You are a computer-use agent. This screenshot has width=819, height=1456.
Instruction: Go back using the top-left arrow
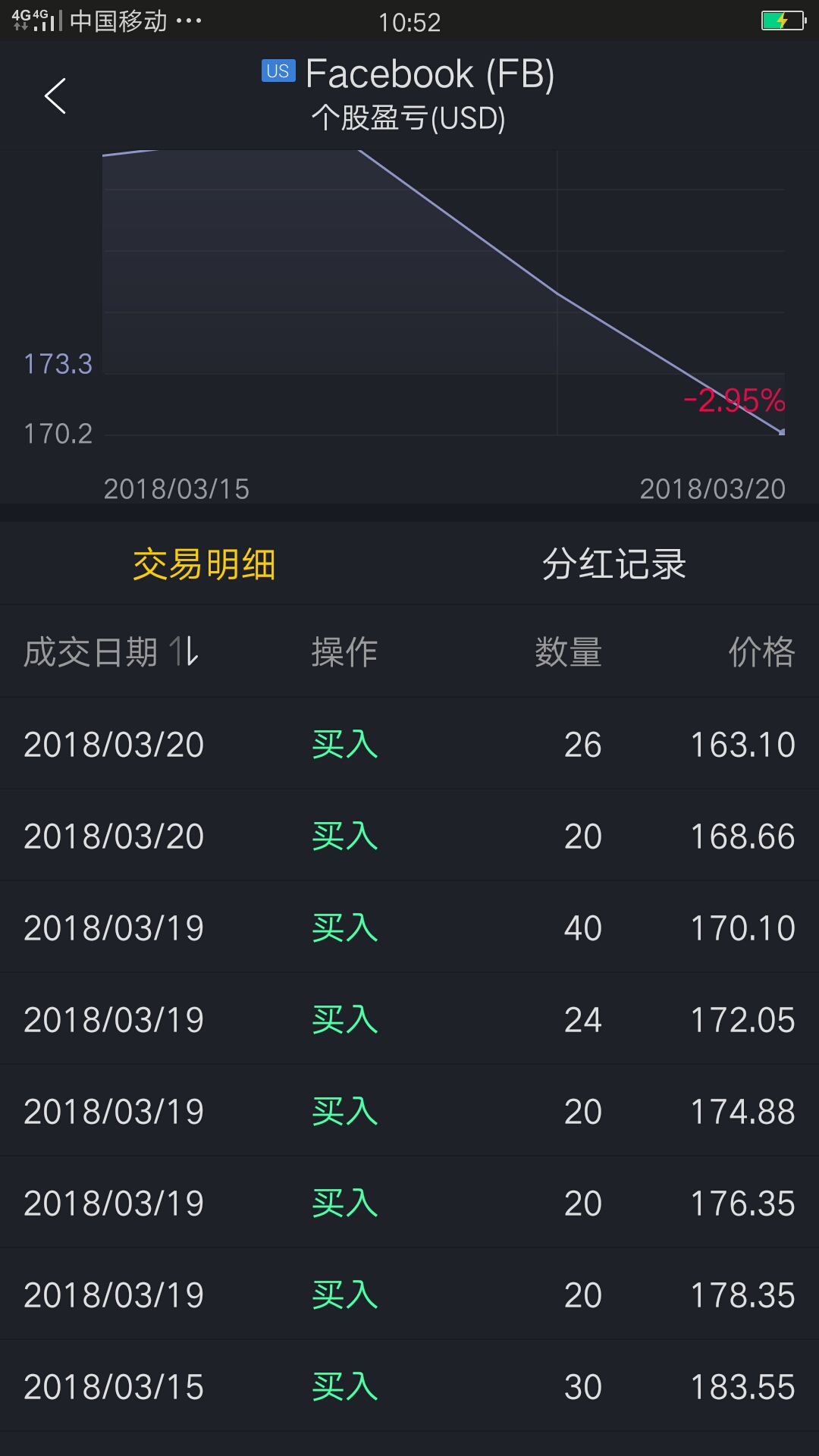55,96
